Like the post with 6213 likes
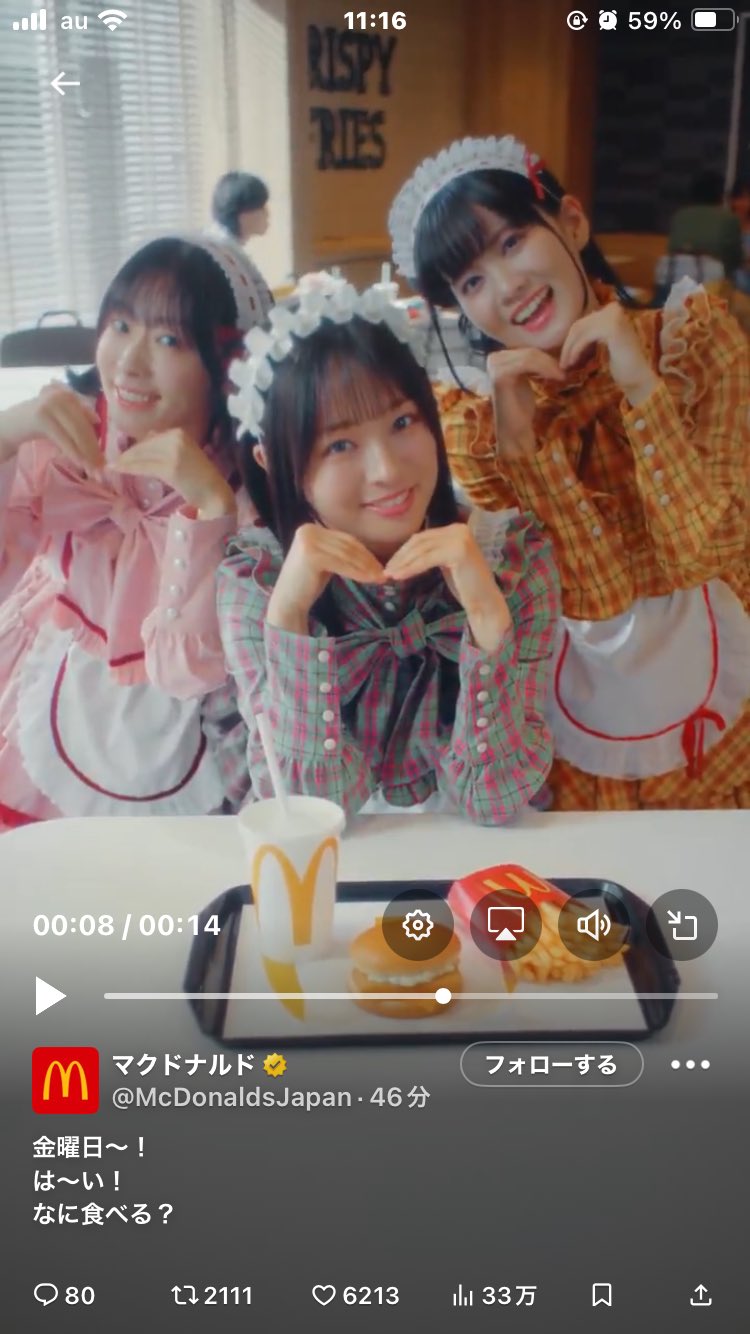 pos(356,1296)
